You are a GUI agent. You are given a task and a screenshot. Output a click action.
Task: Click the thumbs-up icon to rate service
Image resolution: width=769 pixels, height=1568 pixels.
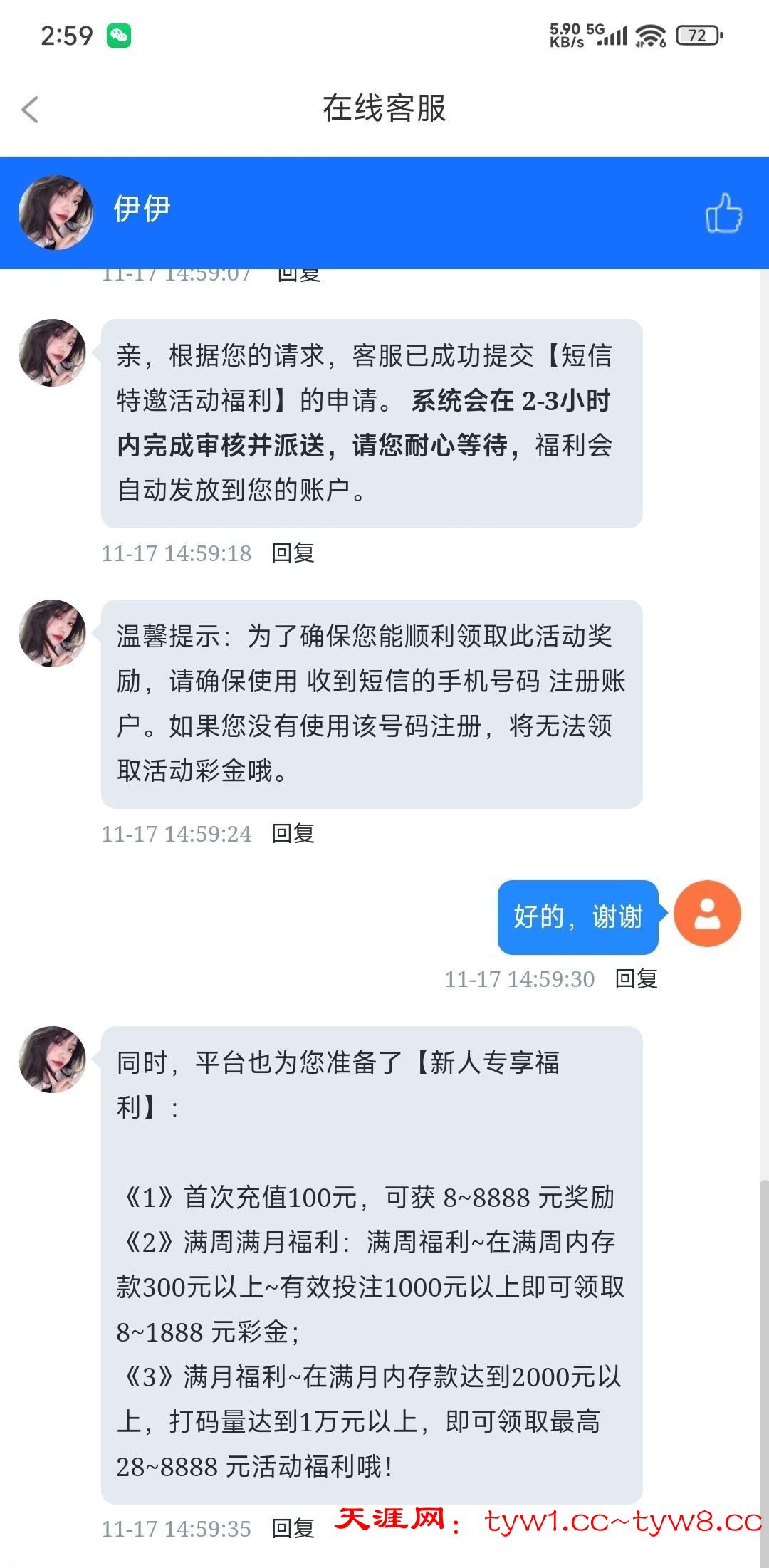point(723,214)
